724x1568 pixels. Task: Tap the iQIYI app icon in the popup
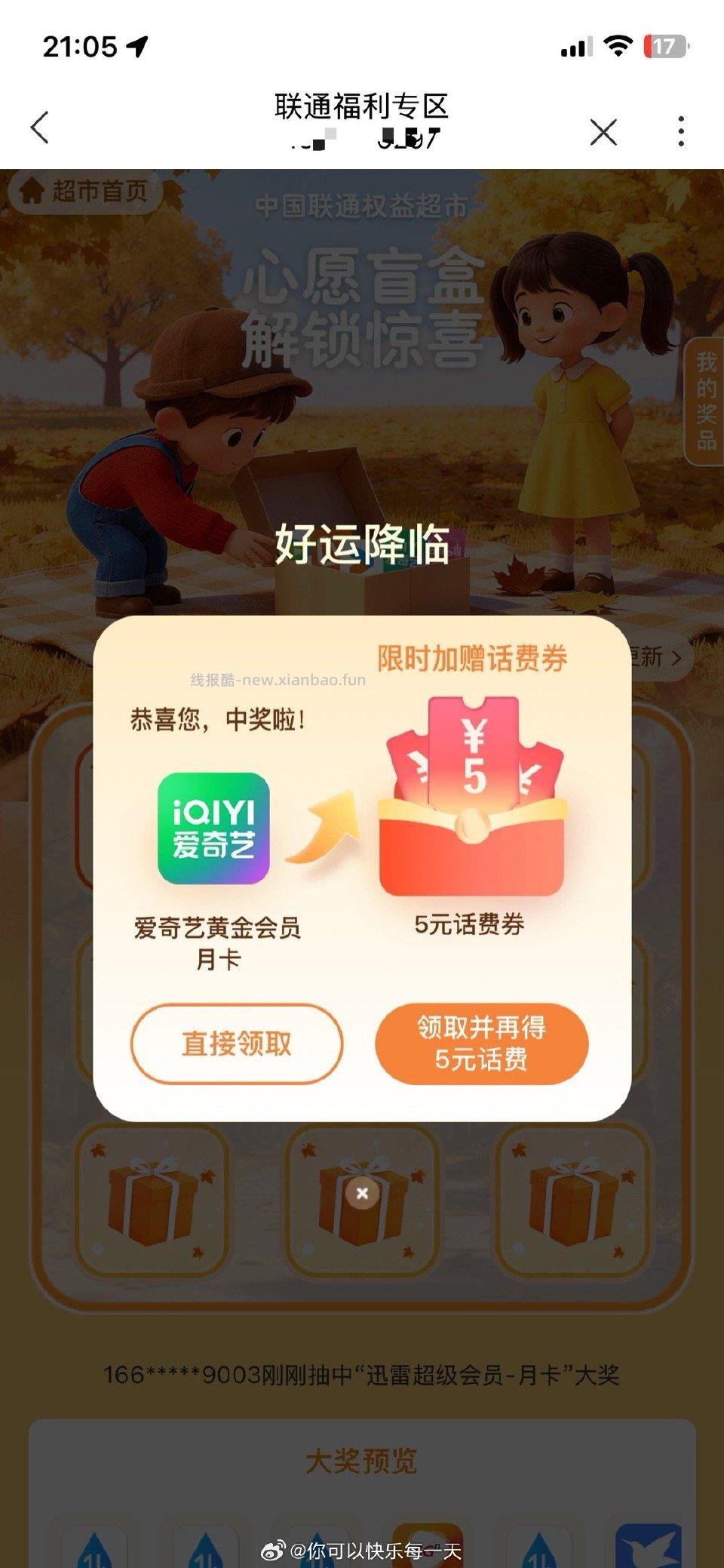click(213, 829)
